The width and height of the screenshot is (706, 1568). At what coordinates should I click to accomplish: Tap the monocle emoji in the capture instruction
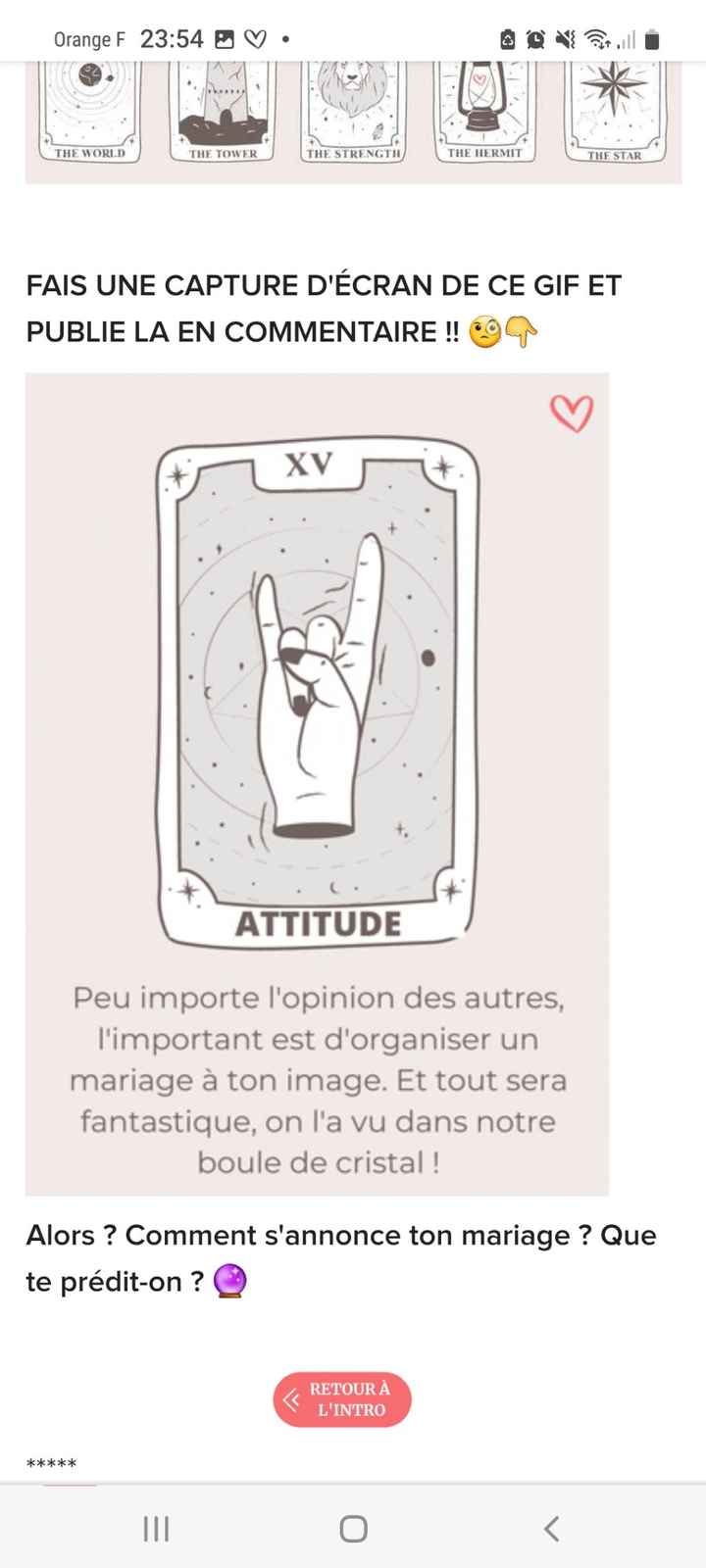coord(485,332)
